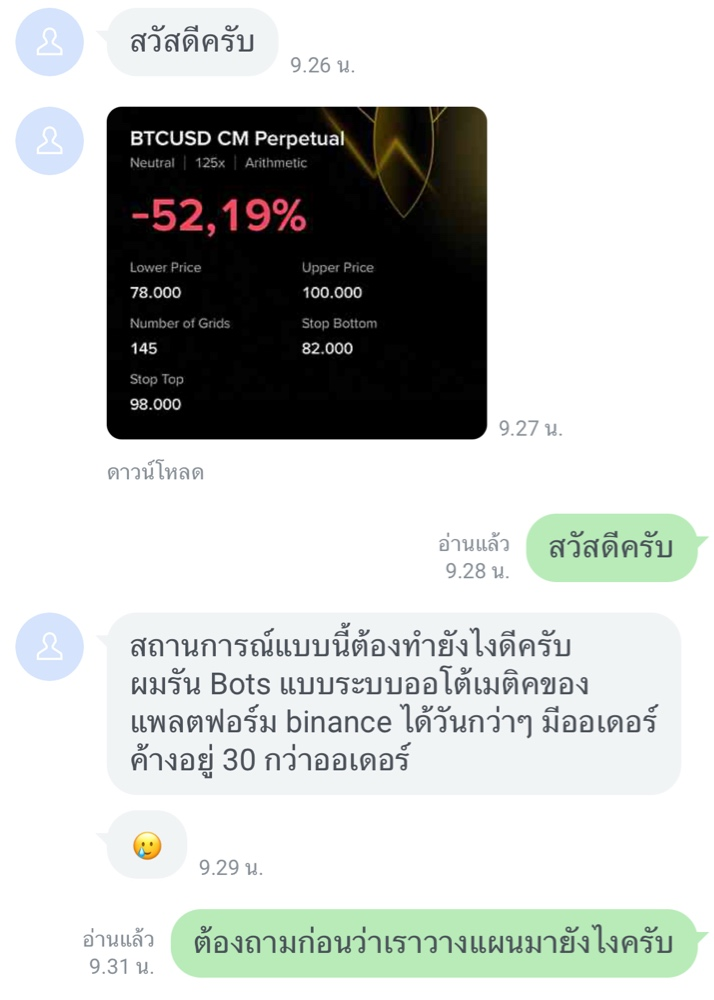Tap ดาวน์โหลด to download the image

[155, 472]
